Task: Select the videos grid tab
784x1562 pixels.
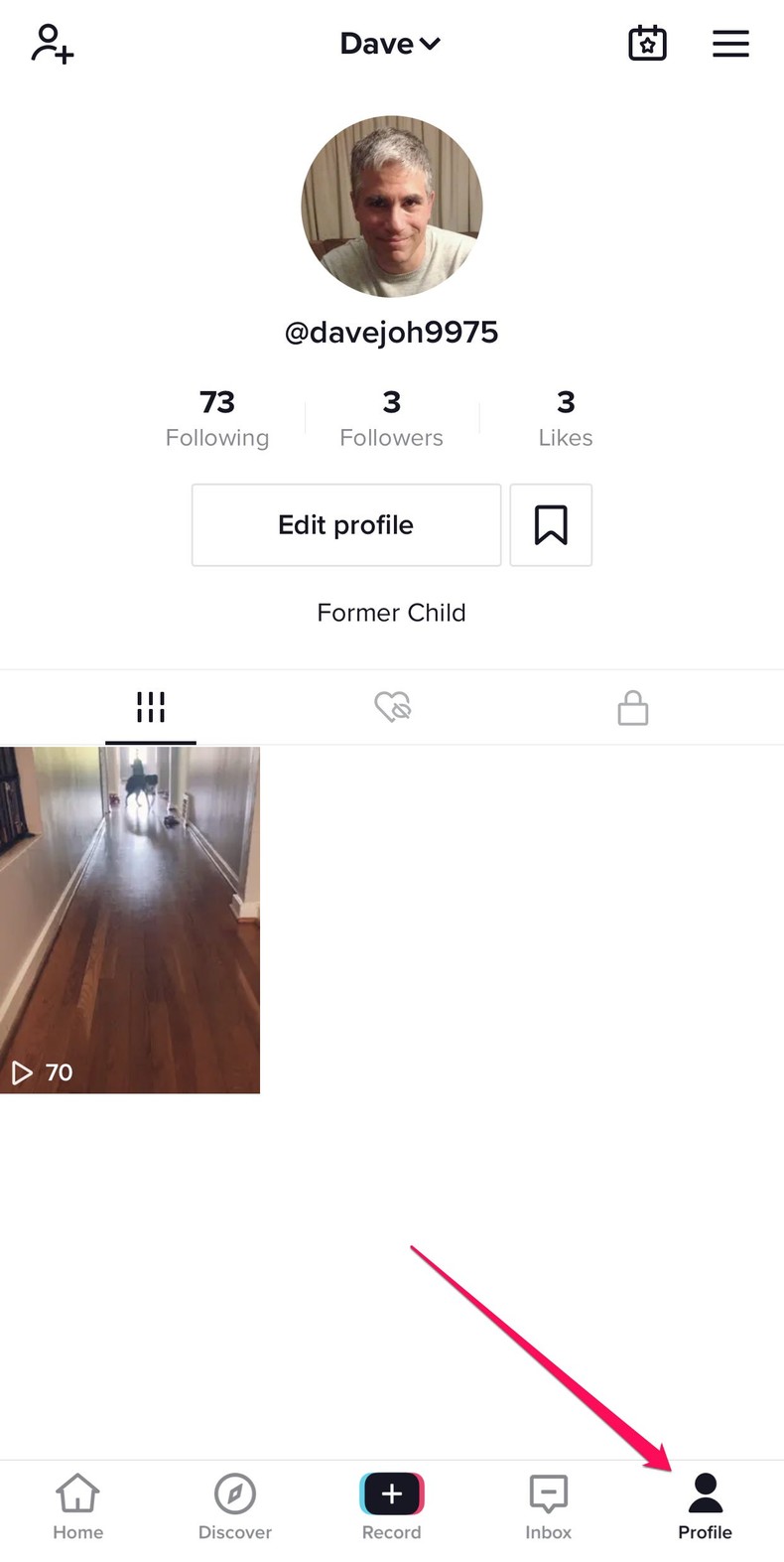Action: coord(151,707)
